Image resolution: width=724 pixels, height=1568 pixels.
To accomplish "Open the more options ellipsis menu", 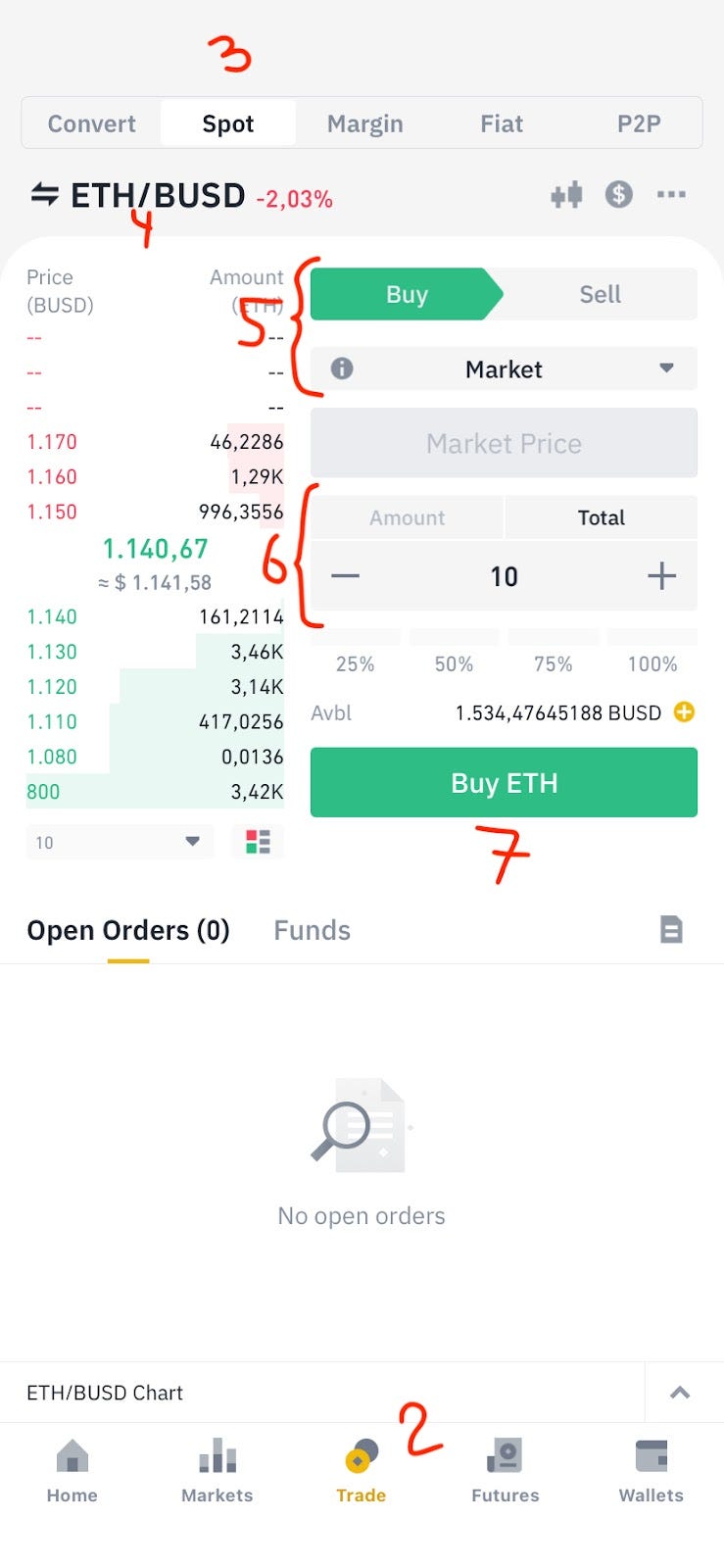I will point(671,194).
